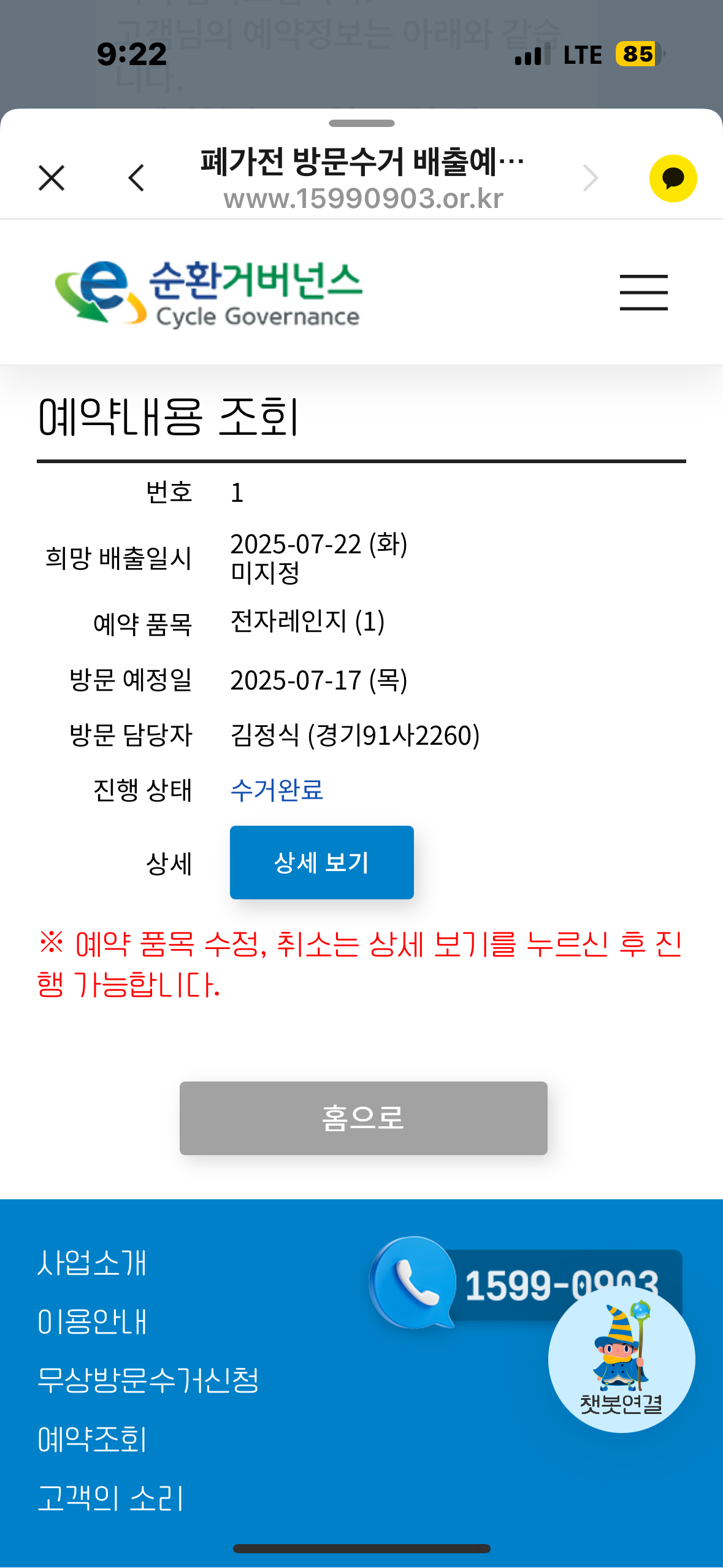The image size is (723, 1568).
Task: Open the yellow chat bubble icon
Action: (x=673, y=179)
